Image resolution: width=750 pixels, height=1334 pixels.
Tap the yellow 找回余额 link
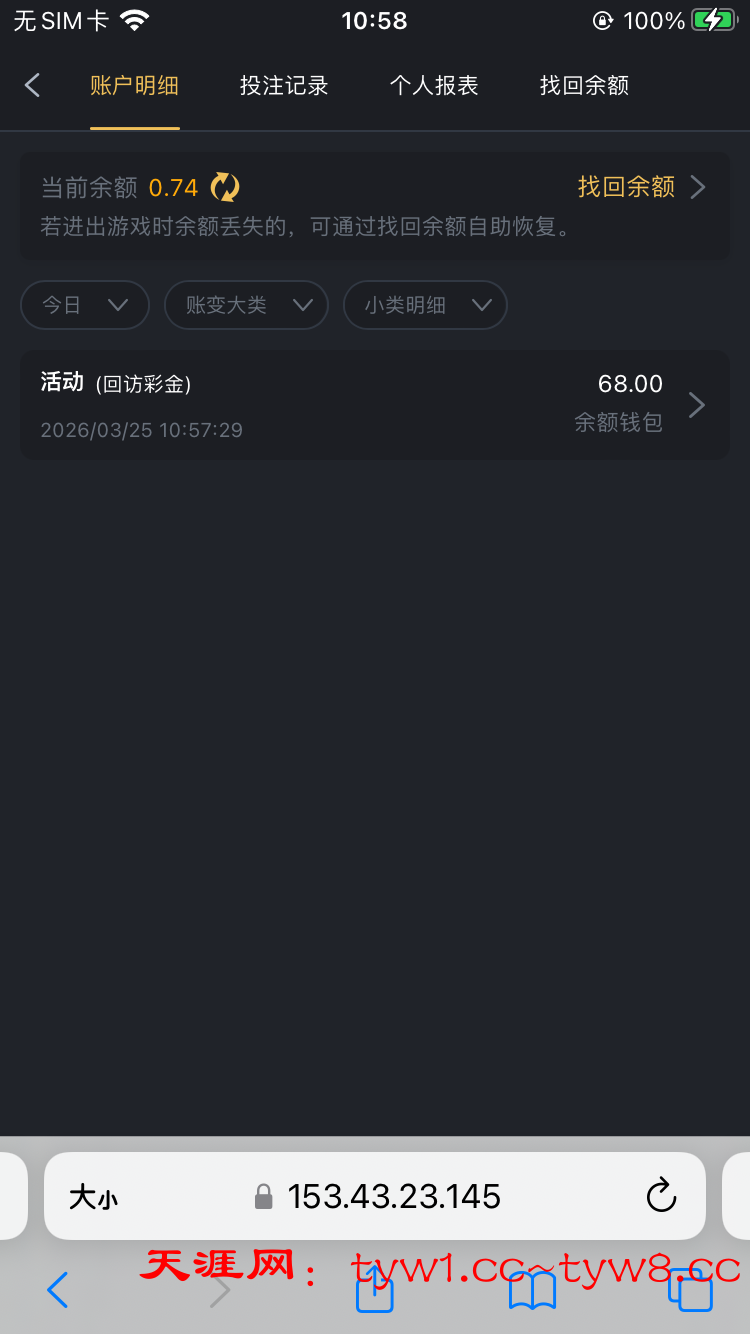[x=640, y=187]
